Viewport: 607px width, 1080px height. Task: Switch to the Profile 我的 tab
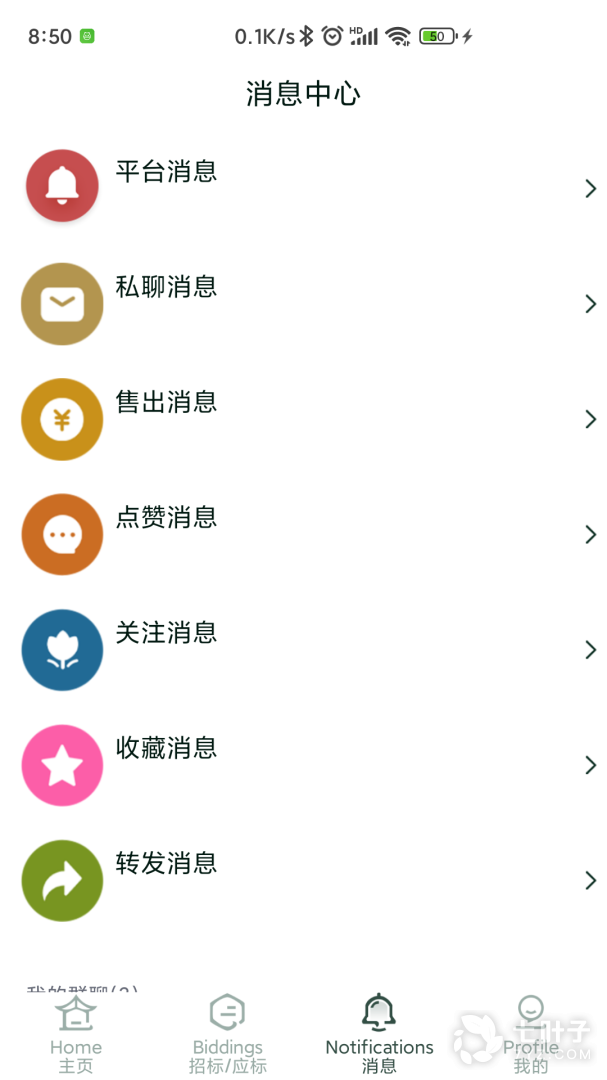(x=531, y=1033)
